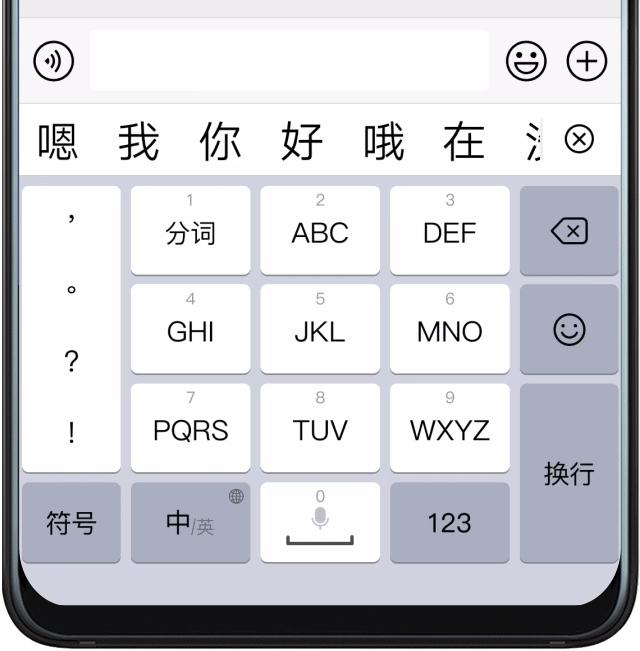Viewport: 640px width, 651px height.
Task: Tap the 分词 key
Action: [190, 231]
